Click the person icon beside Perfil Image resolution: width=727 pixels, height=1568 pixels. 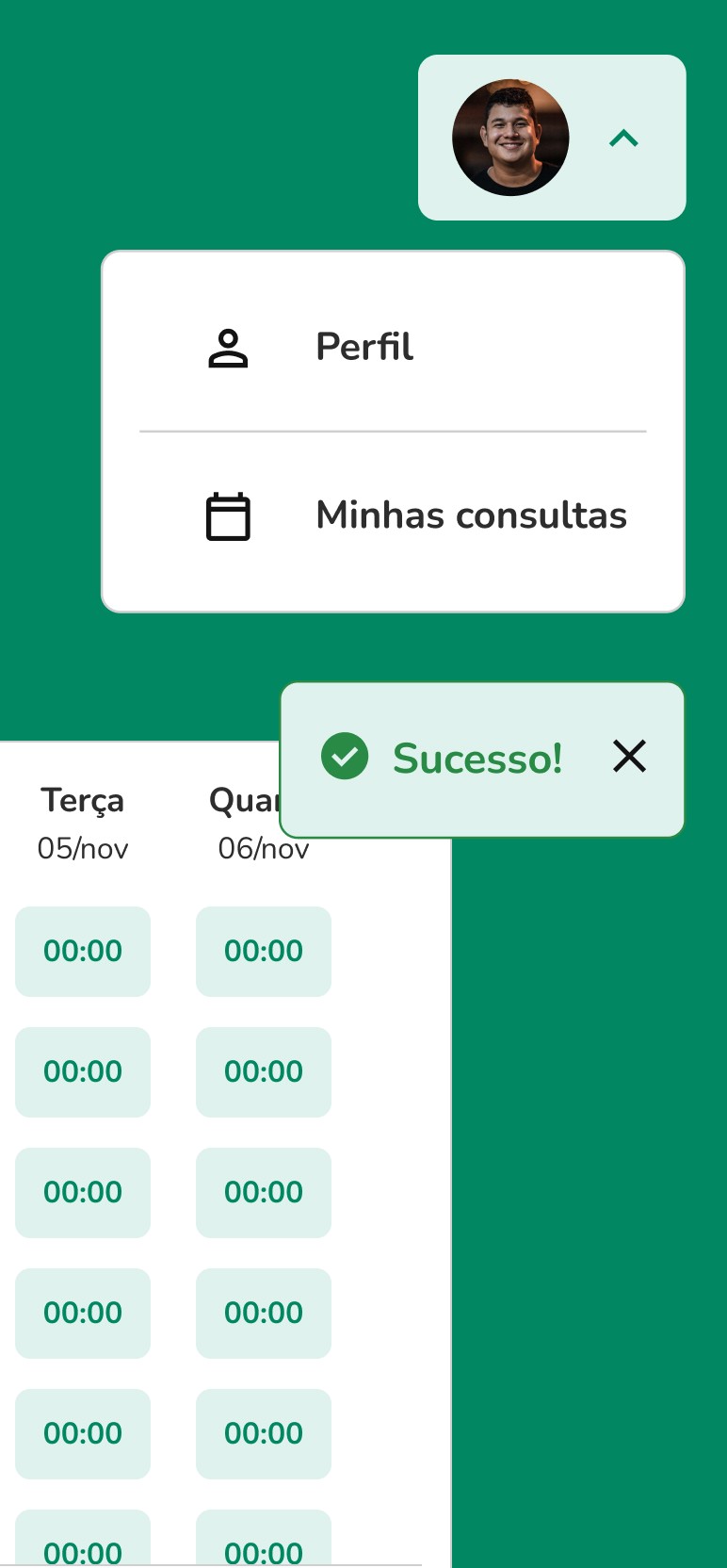click(x=227, y=348)
